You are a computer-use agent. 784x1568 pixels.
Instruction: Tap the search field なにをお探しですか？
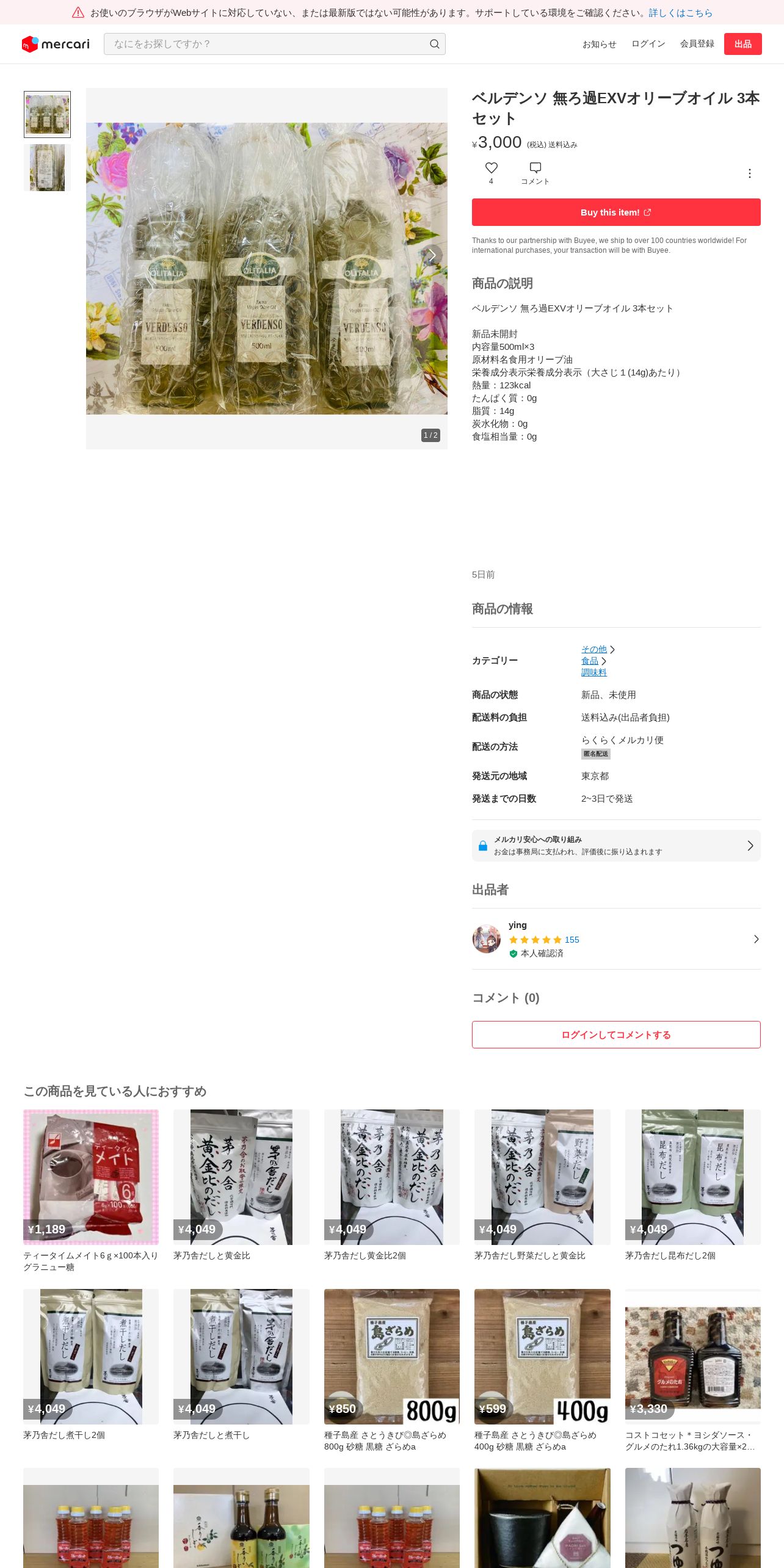click(269, 44)
